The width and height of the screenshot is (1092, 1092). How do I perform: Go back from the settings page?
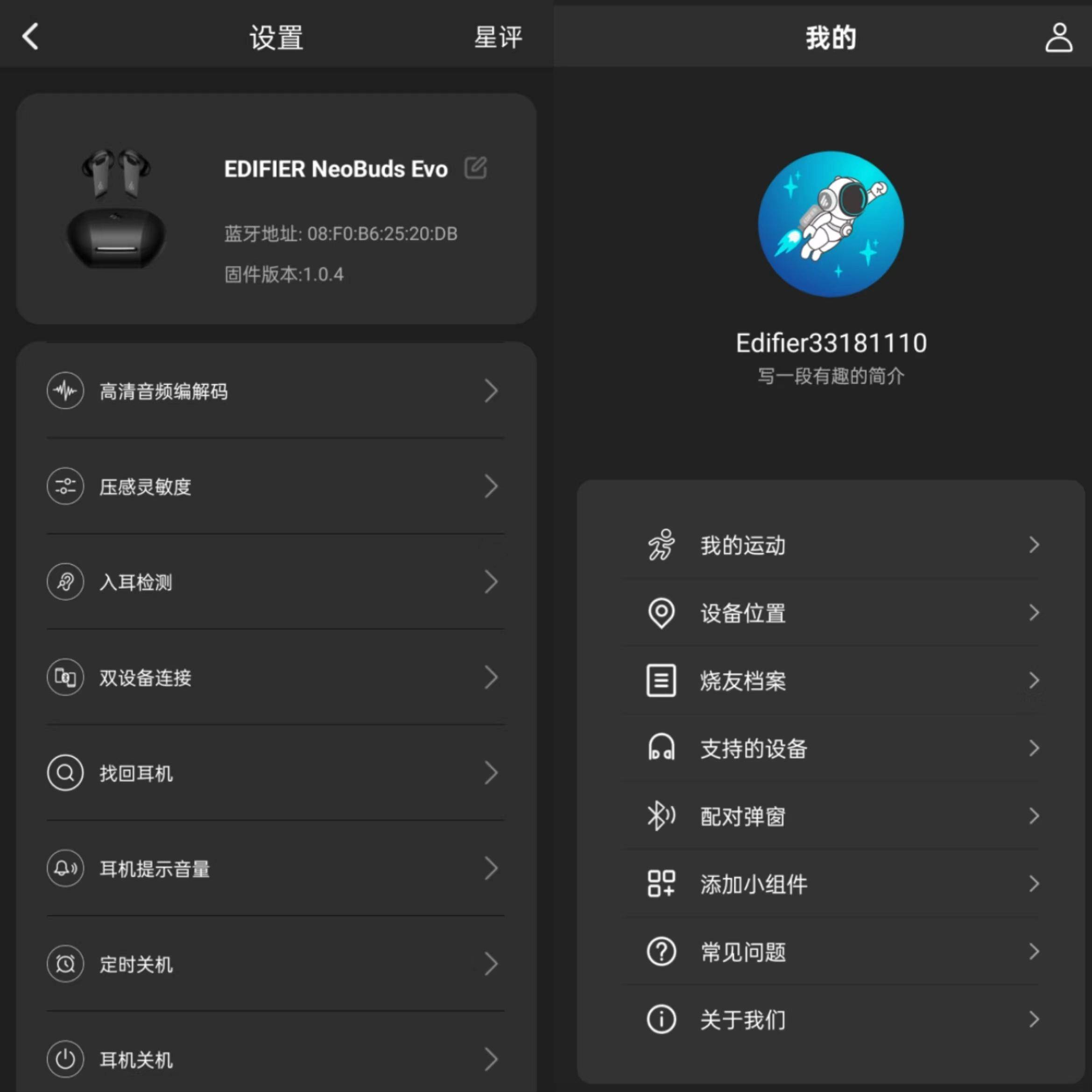pyautogui.click(x=30, y=37)
